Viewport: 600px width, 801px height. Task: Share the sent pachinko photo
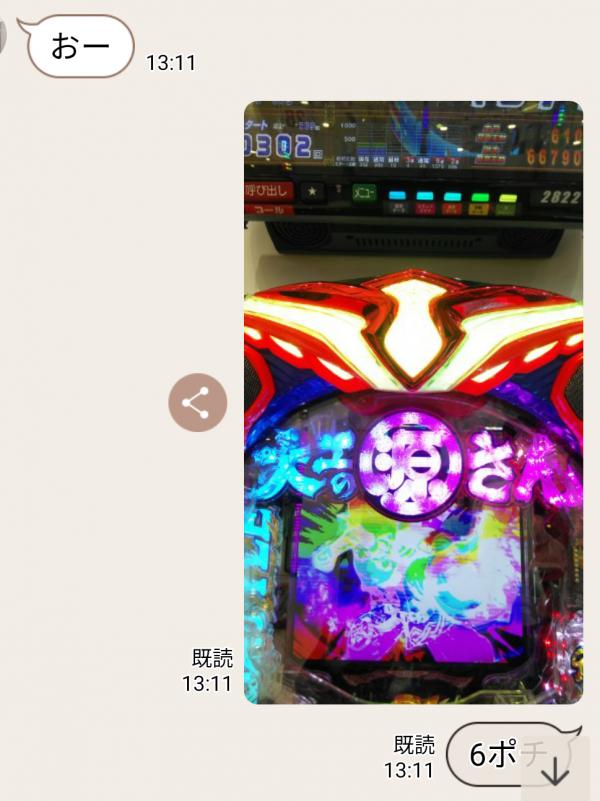pos(197,402)
